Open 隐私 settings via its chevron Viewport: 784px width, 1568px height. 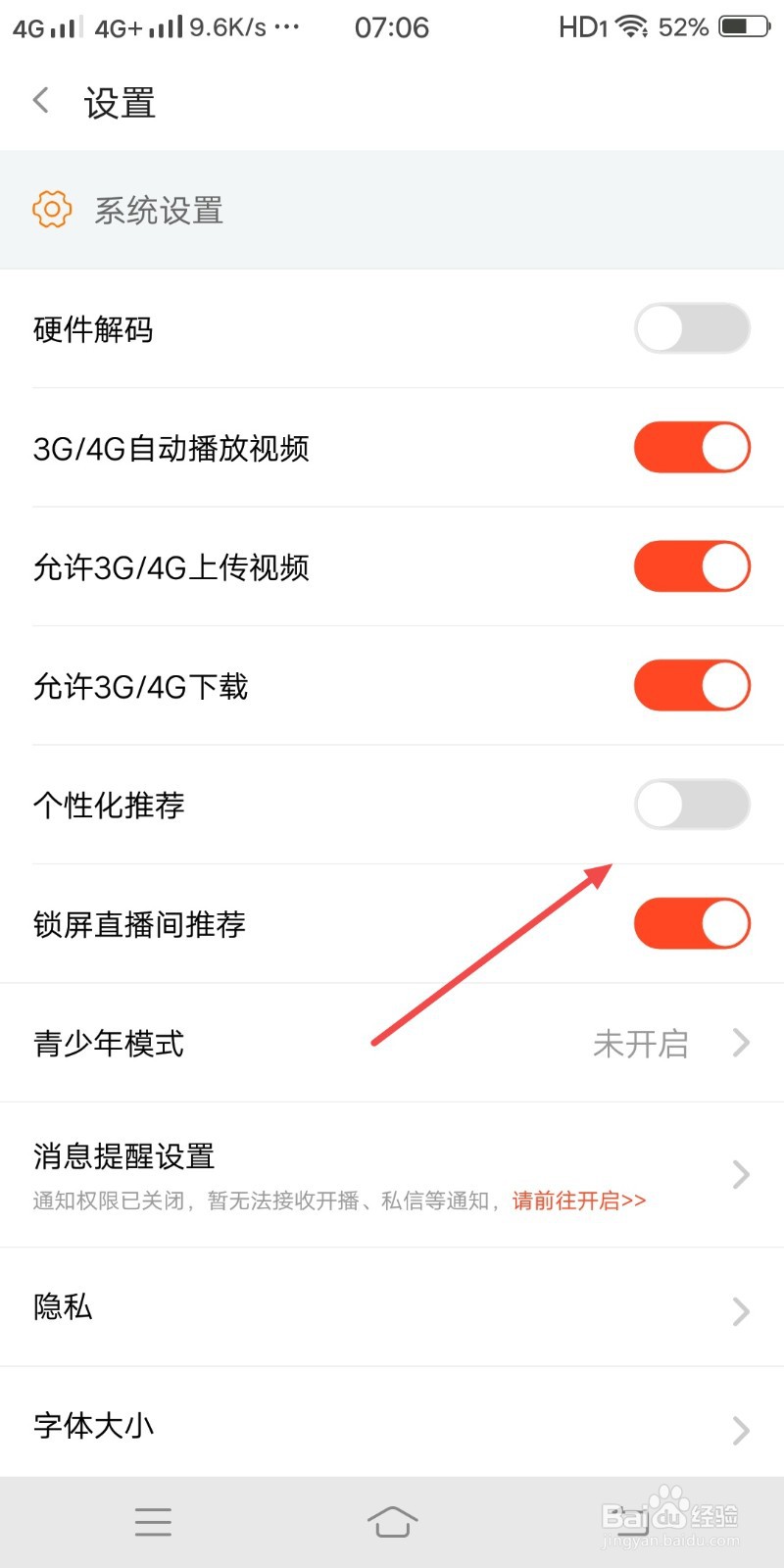click(740, 1309)
